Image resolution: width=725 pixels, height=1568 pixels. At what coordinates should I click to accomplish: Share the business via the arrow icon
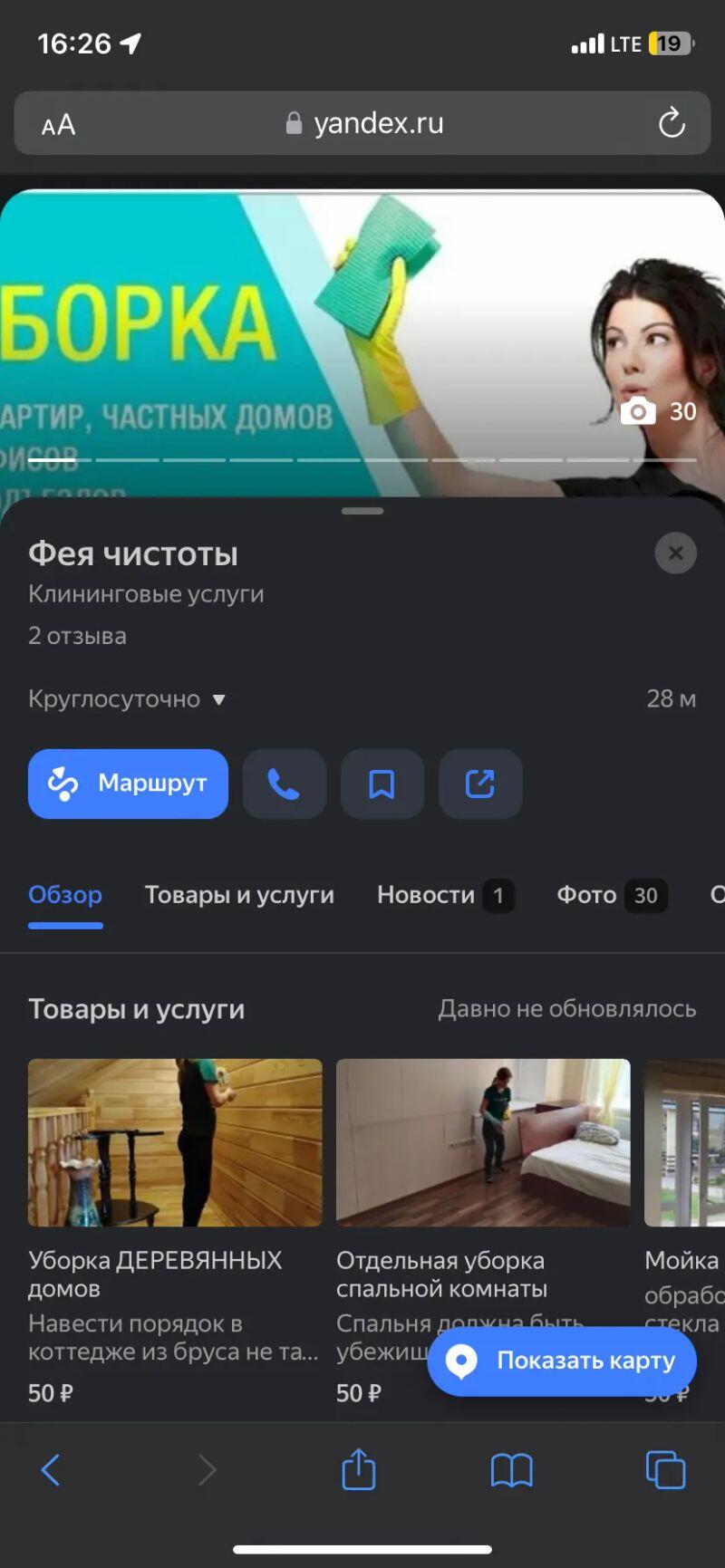click(x=479, y=784)
